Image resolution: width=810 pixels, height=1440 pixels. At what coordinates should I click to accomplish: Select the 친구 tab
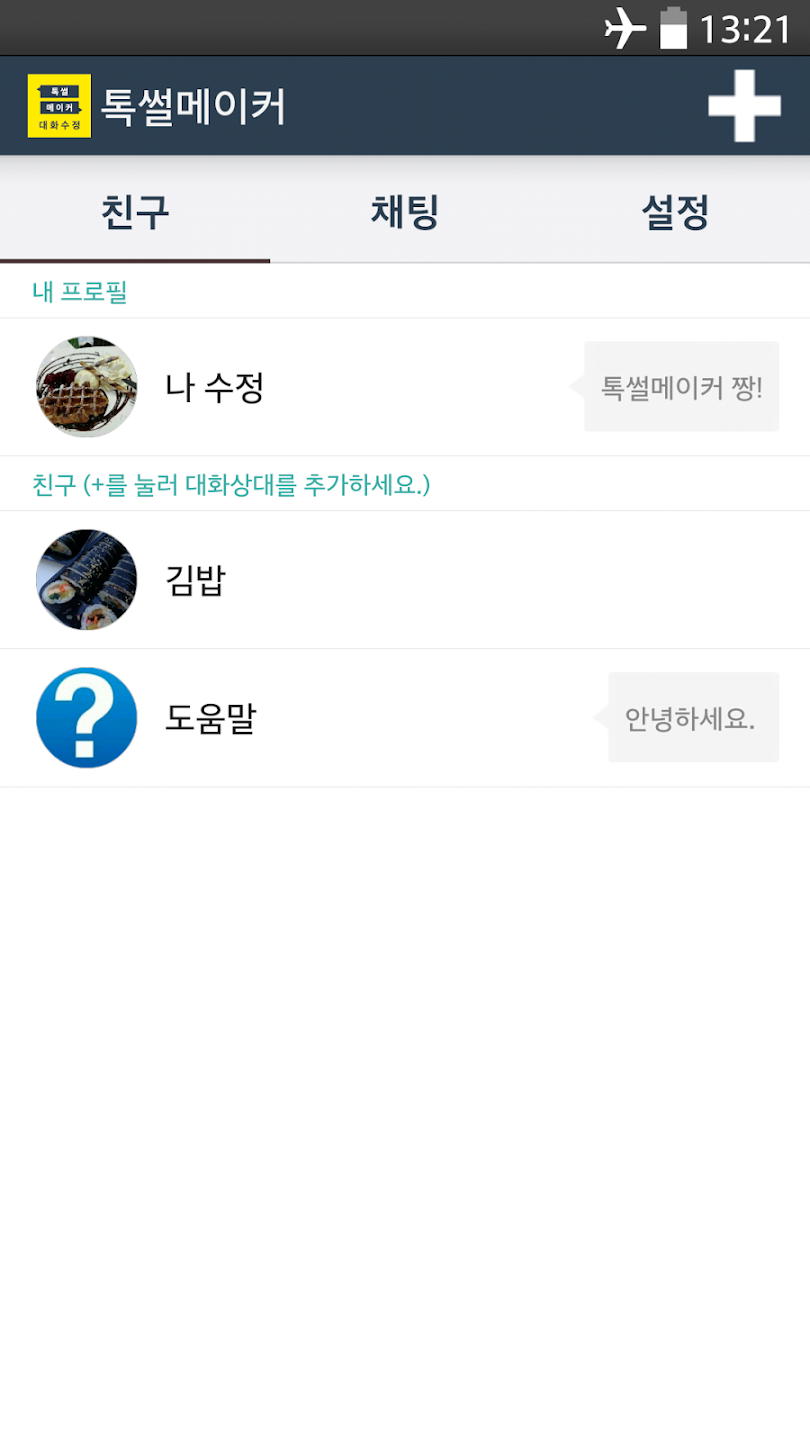135,212
